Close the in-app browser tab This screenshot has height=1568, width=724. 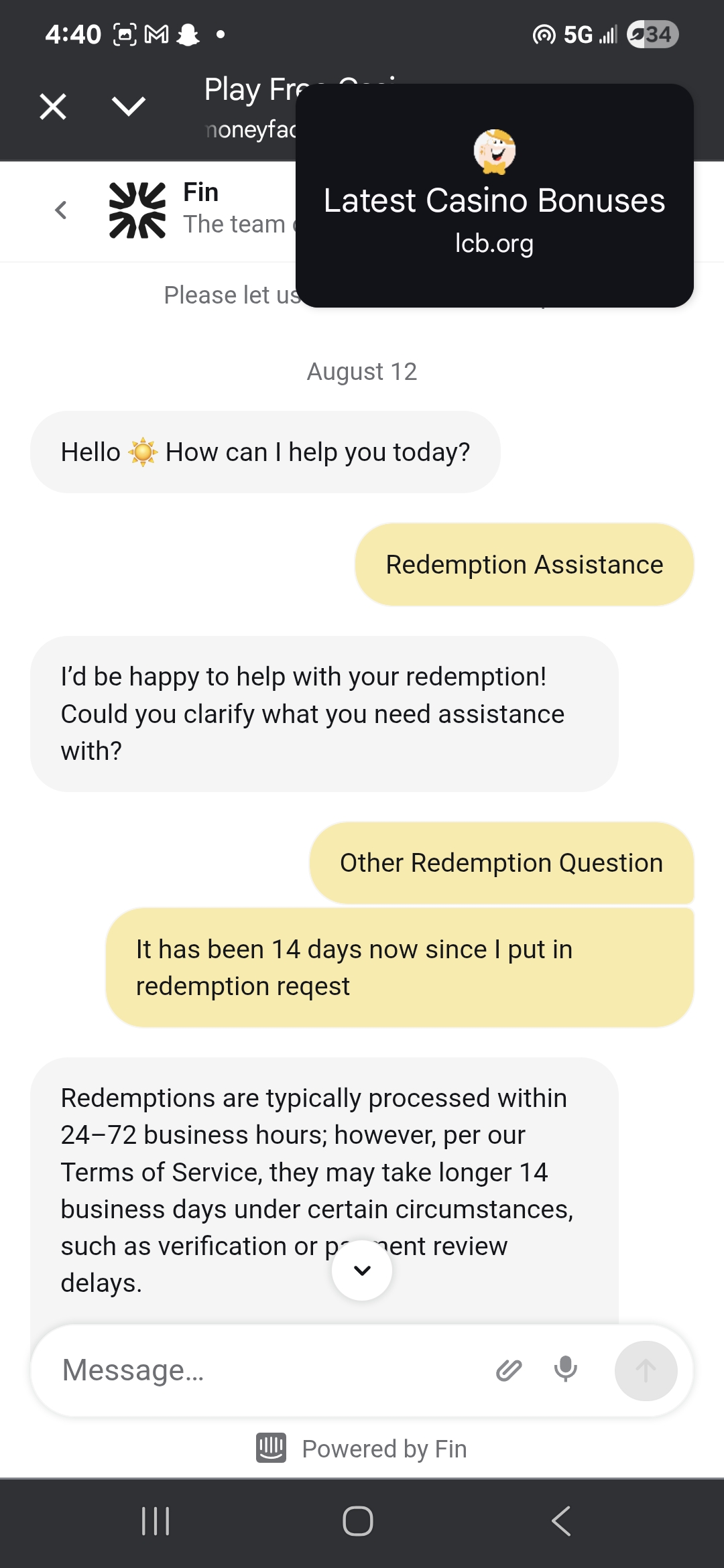(x=53, y=107)
